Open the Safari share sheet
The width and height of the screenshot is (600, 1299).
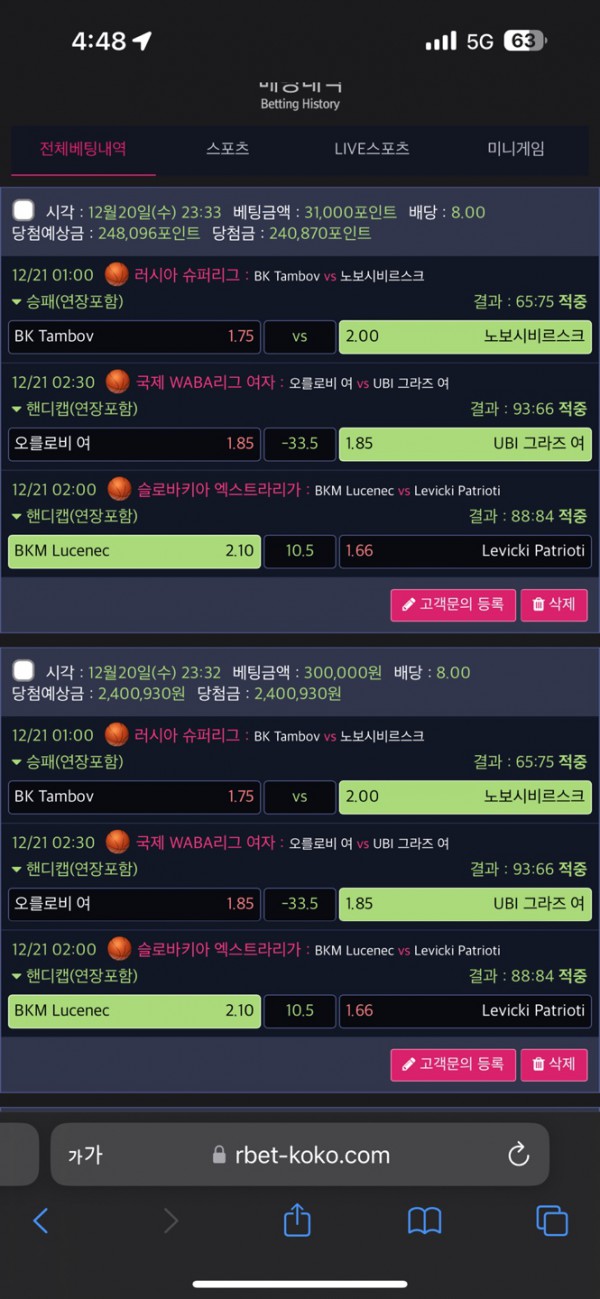(x=297, y=1220)
